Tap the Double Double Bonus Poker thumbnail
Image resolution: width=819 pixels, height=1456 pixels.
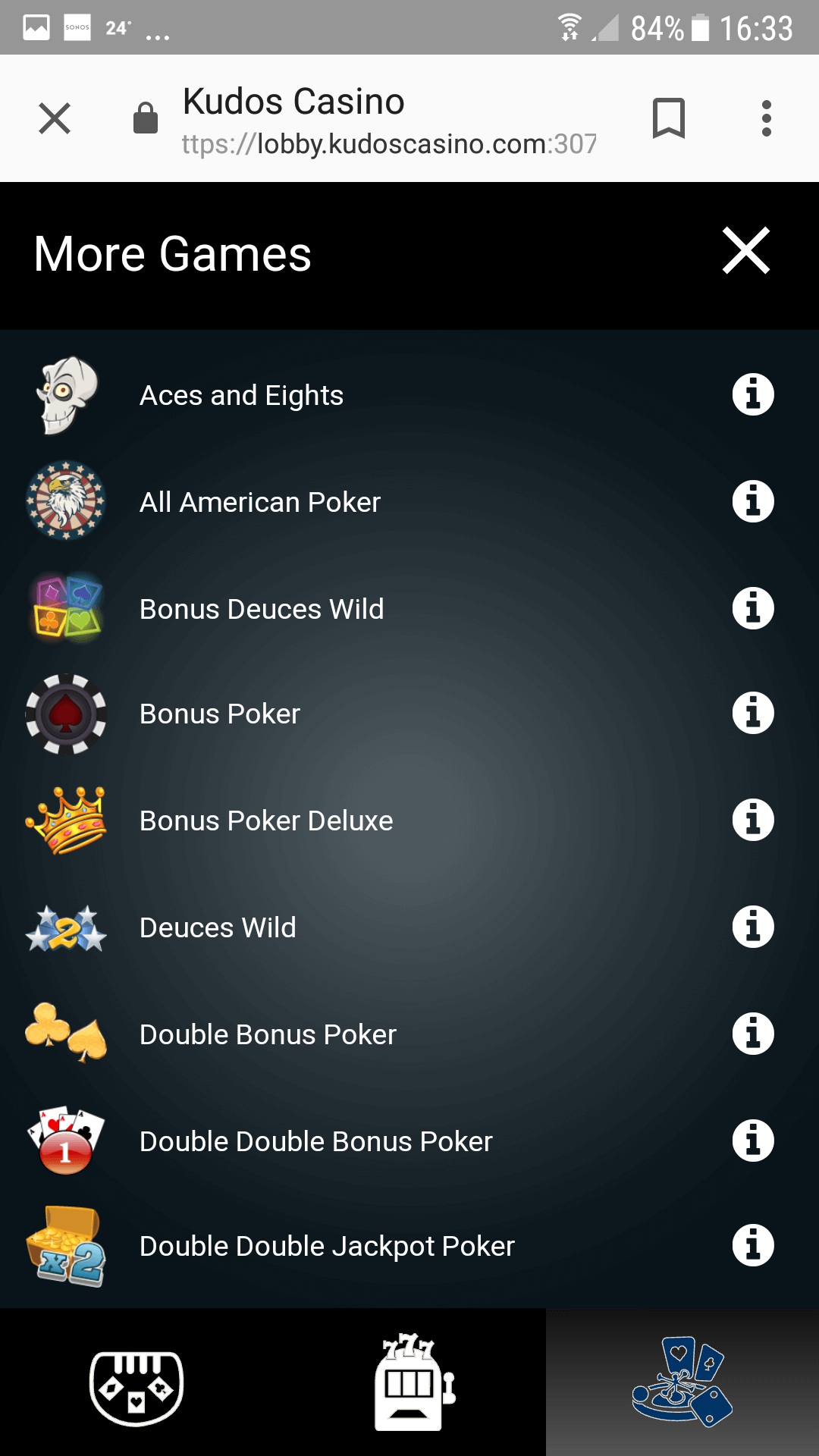click(66, 1139)
